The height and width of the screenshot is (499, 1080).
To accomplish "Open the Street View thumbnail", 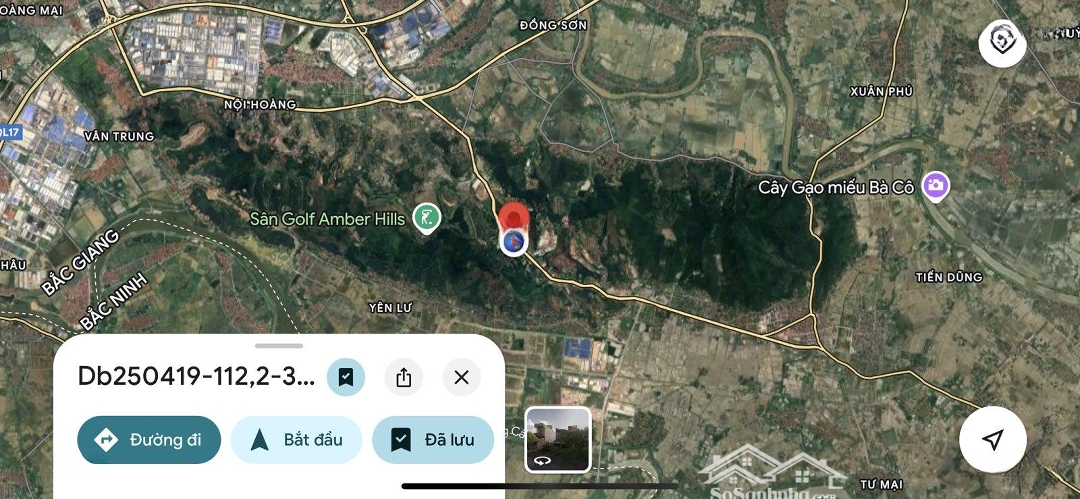I will 558,439.
